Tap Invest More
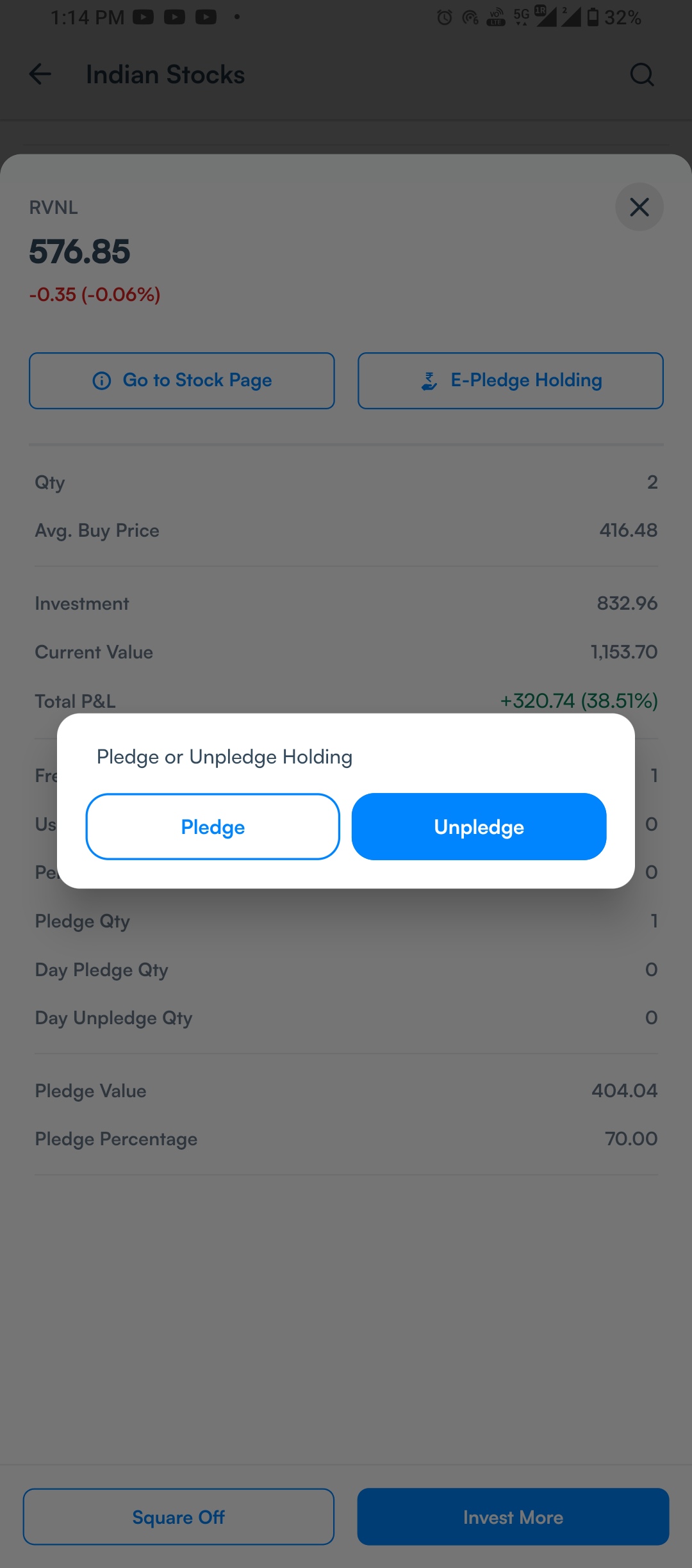Viewport: 692px width, 1568px height. [x=513, y=1517]
